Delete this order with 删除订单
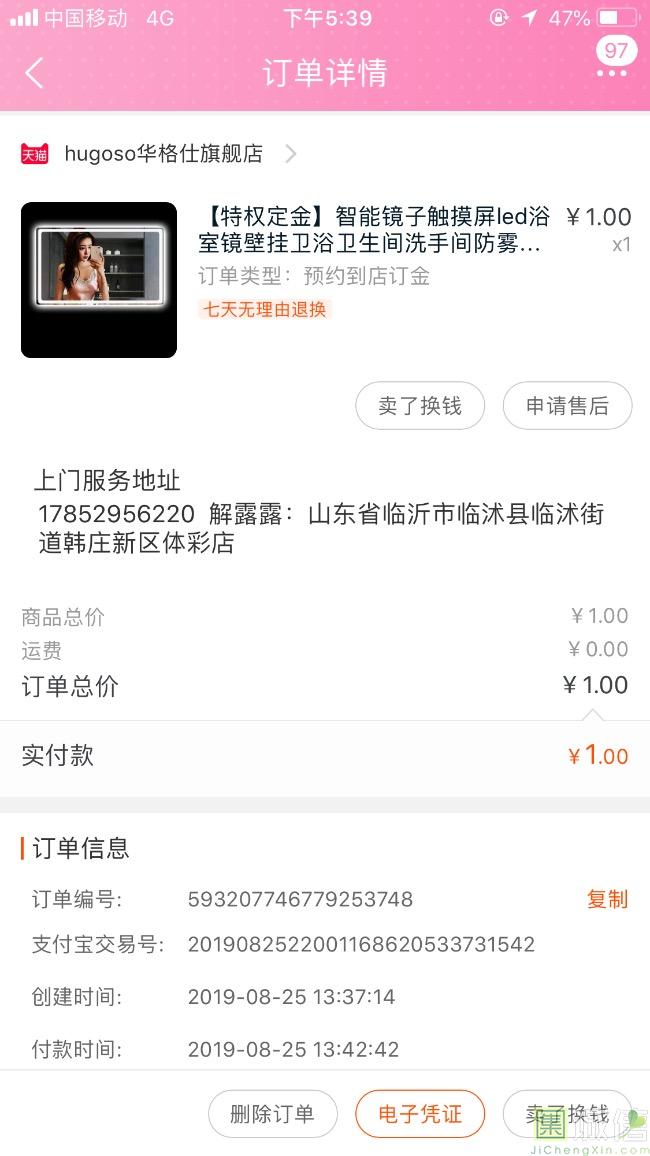650x1156 pixels. [x=272, y=1114]
